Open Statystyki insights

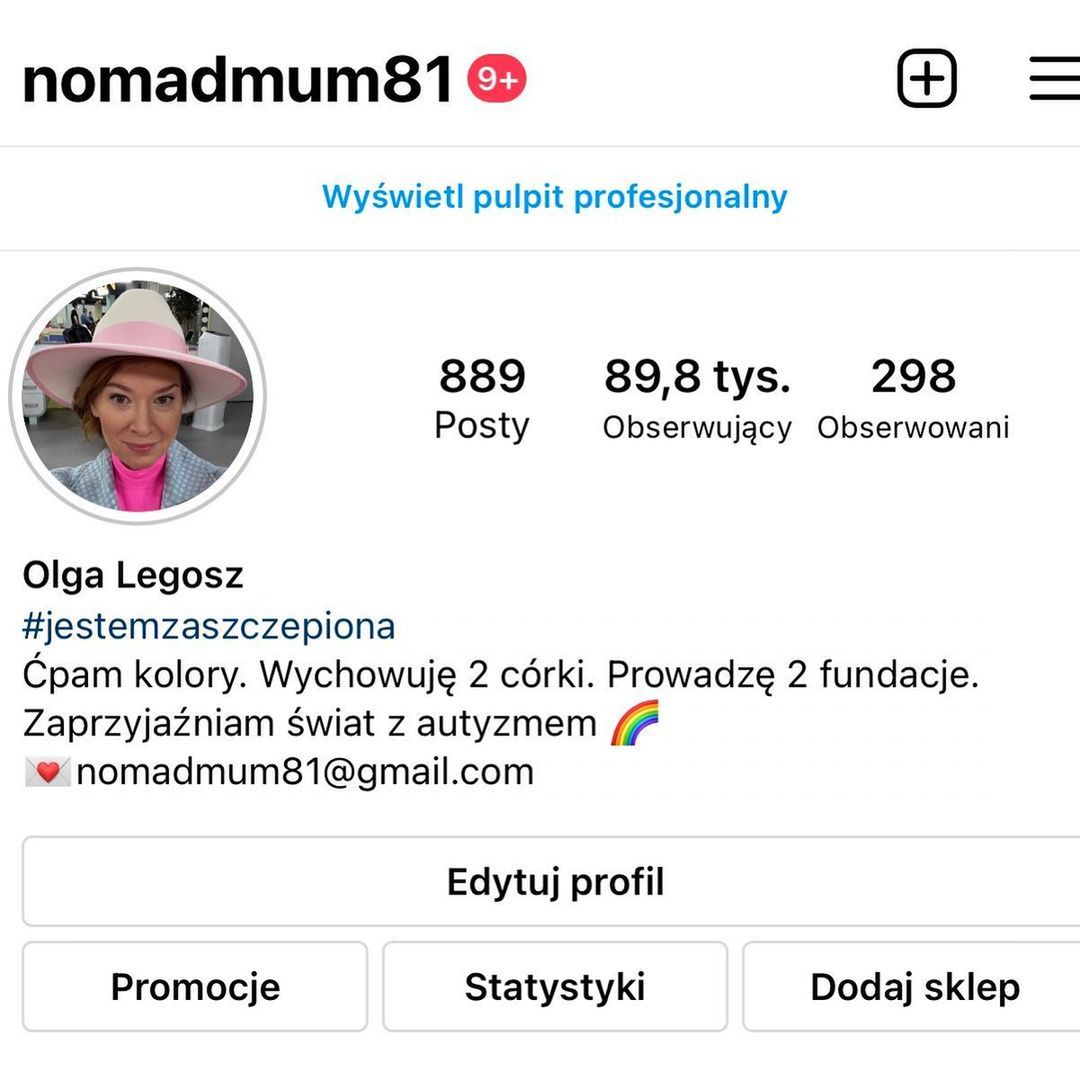(x=555, y=987)
